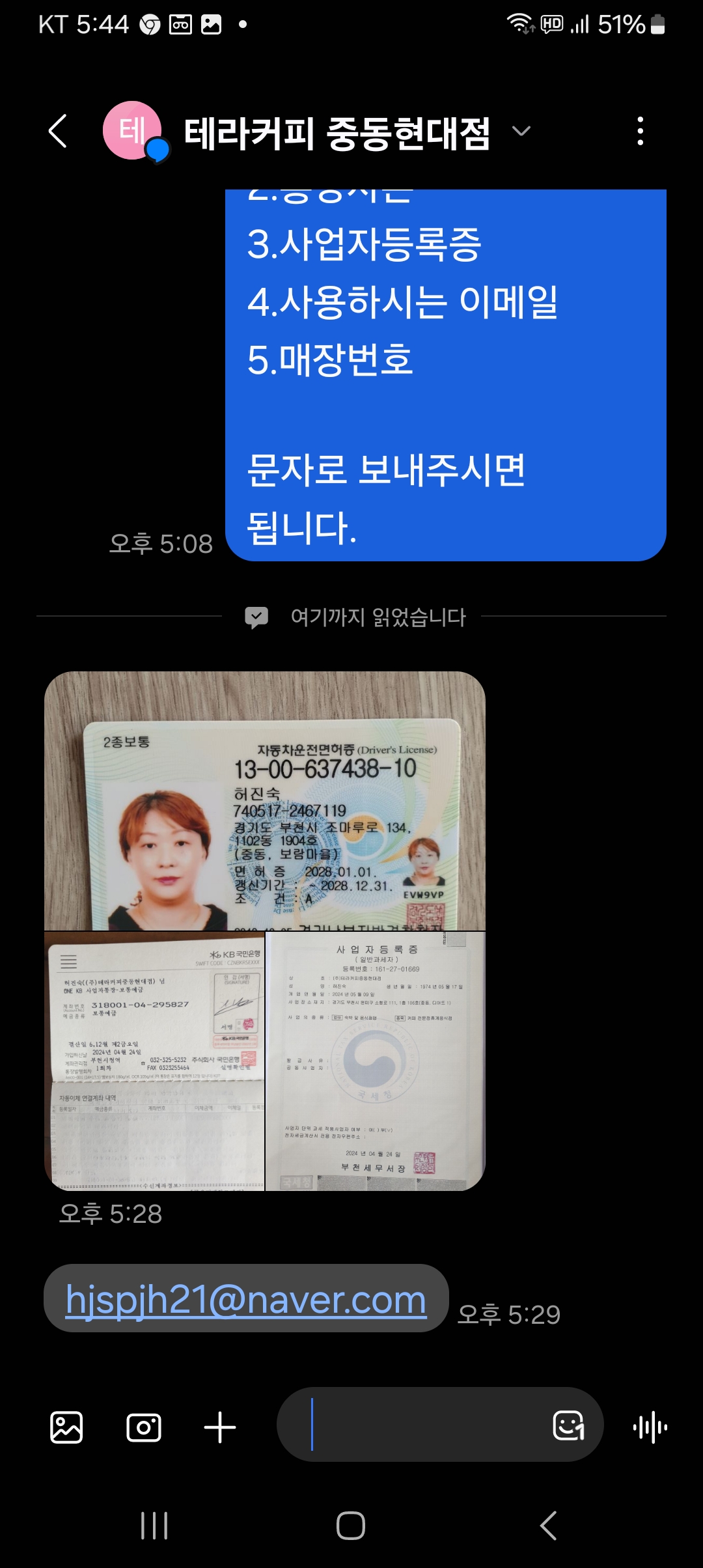
Task: Open the driver's license photo attachment
Action: click(x=265, y=801)
